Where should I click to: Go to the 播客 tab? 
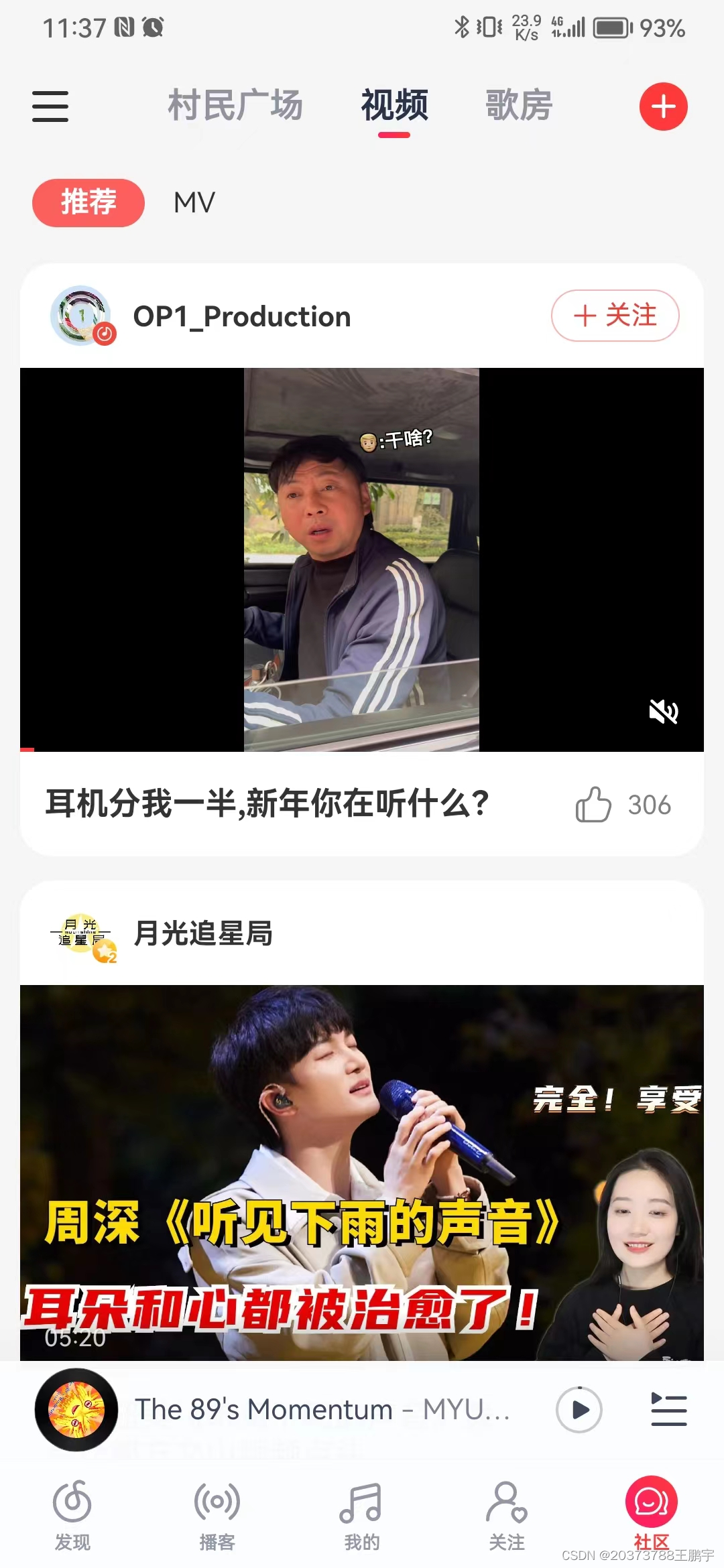(x=217, y=1513)
